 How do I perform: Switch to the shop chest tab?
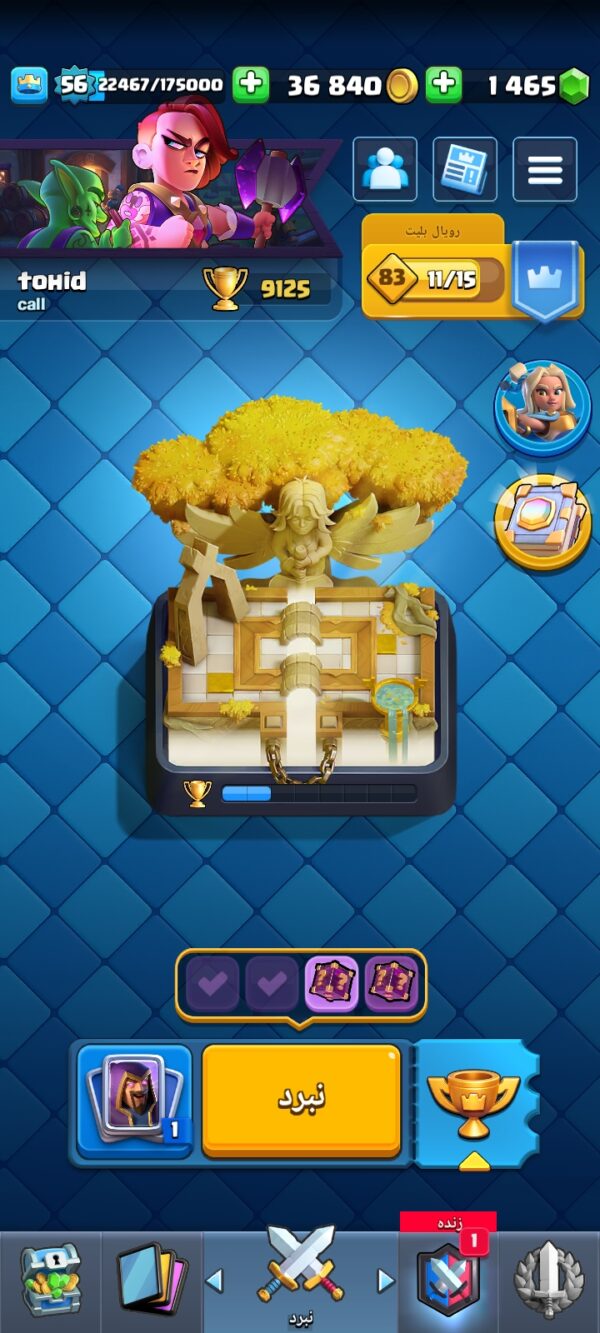tap(50, 1282)
